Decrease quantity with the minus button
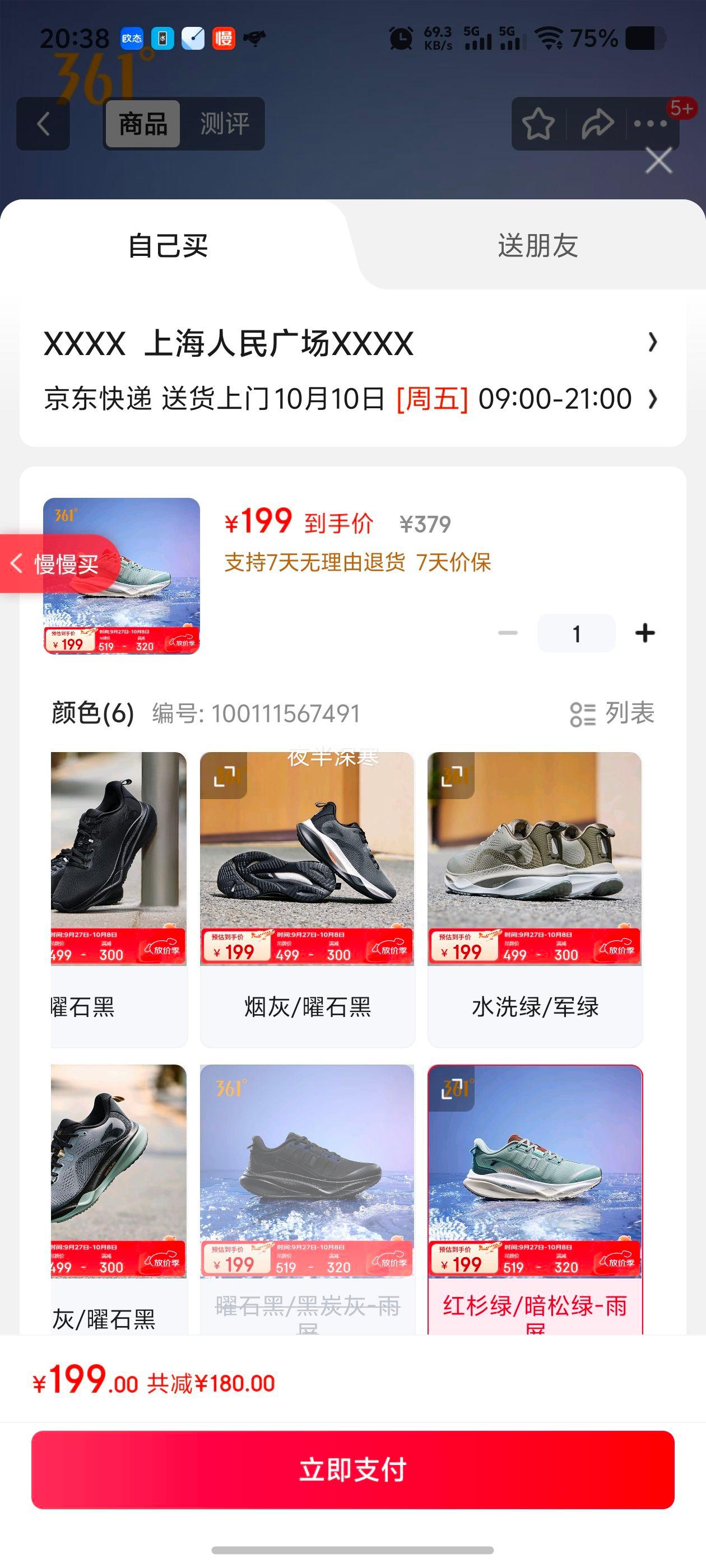 click(x=508, y=633)
